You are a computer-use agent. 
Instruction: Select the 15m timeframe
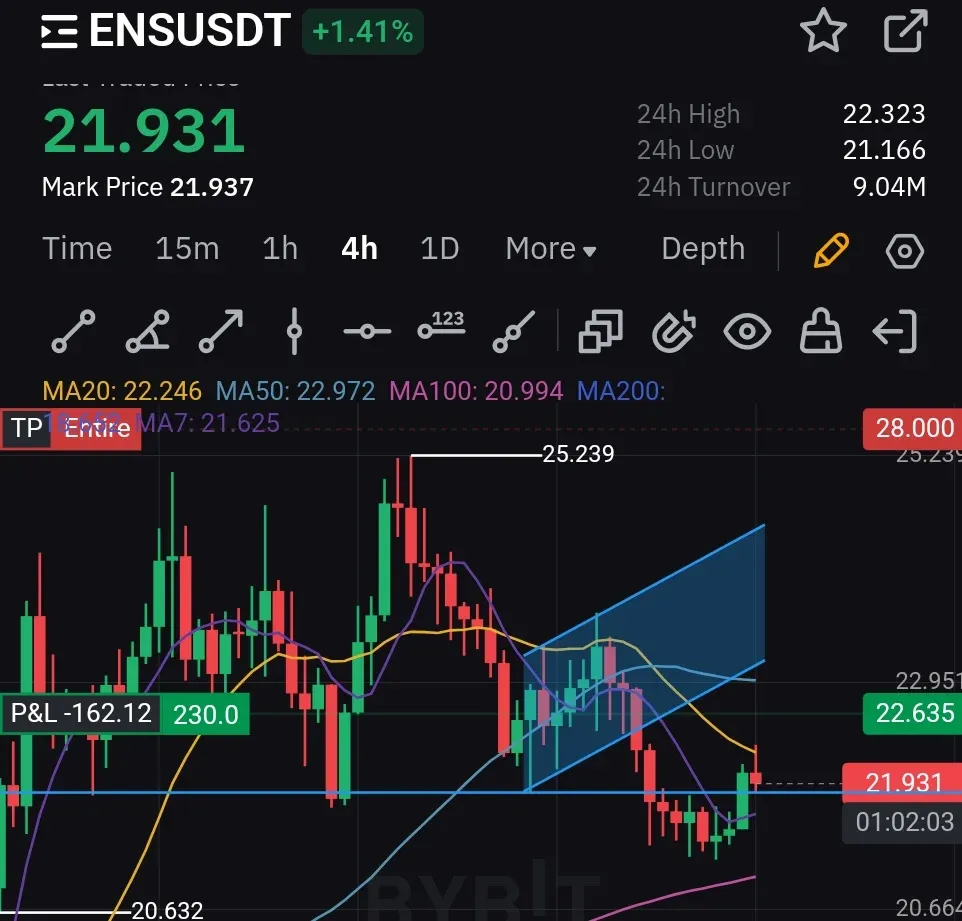tap(187, 249)
